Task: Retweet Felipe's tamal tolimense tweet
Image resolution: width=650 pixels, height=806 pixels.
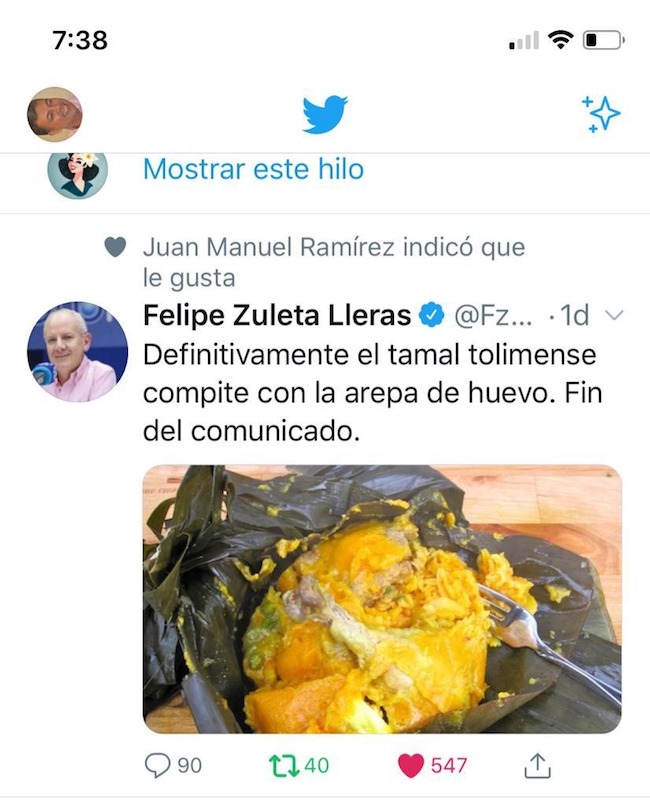Action: pyautogui.click(x=285, y=766)
